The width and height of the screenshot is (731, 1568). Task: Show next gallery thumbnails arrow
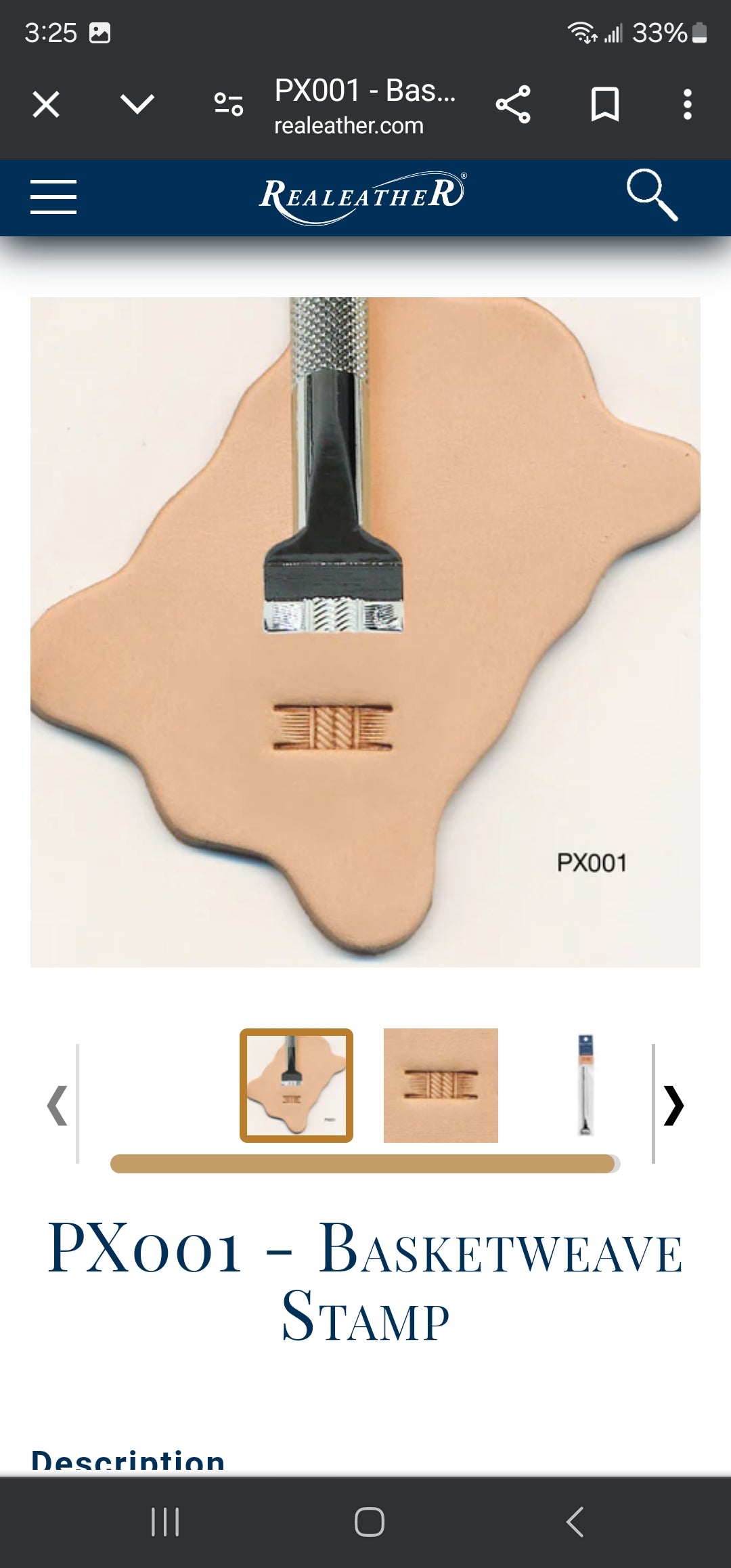click(673, 1105)
